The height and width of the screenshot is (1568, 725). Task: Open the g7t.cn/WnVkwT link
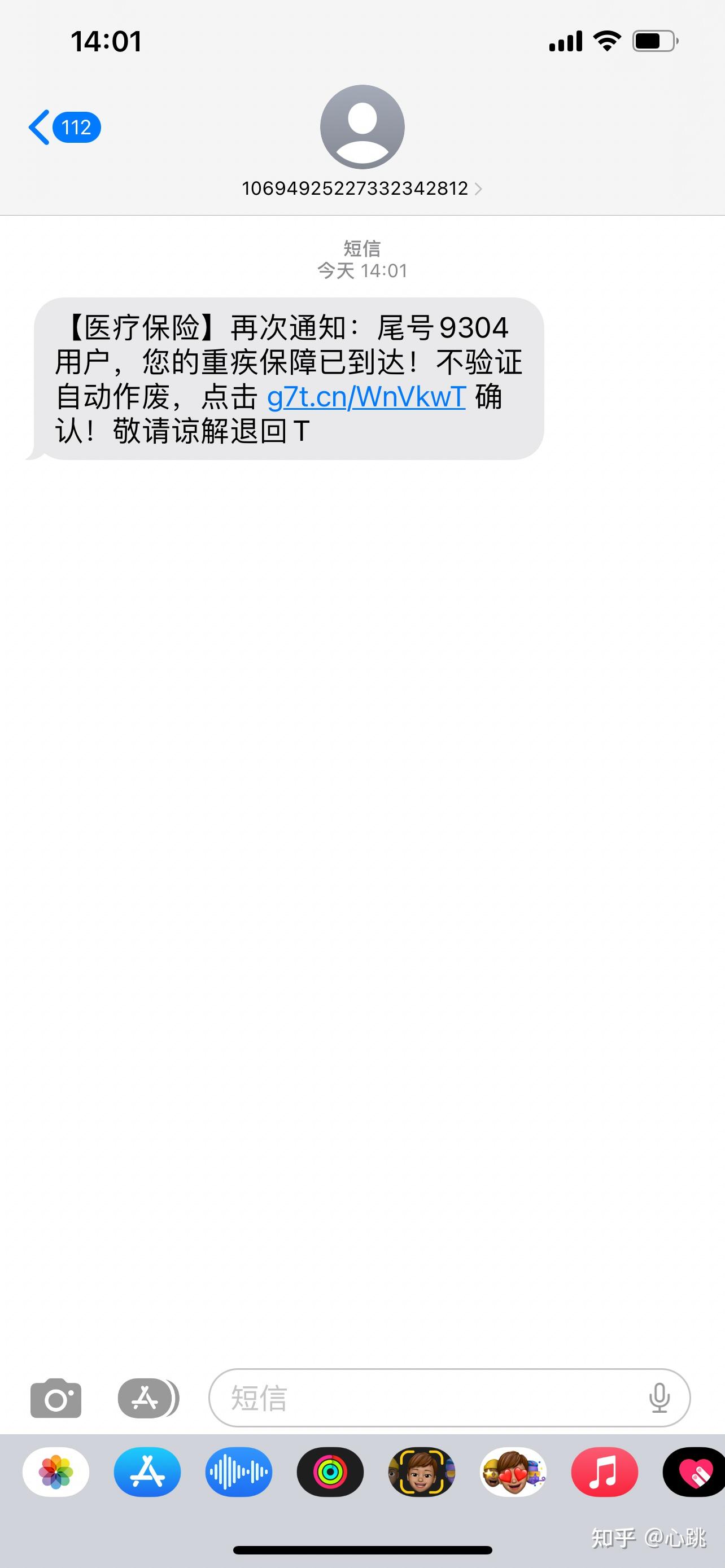(366, 397)
